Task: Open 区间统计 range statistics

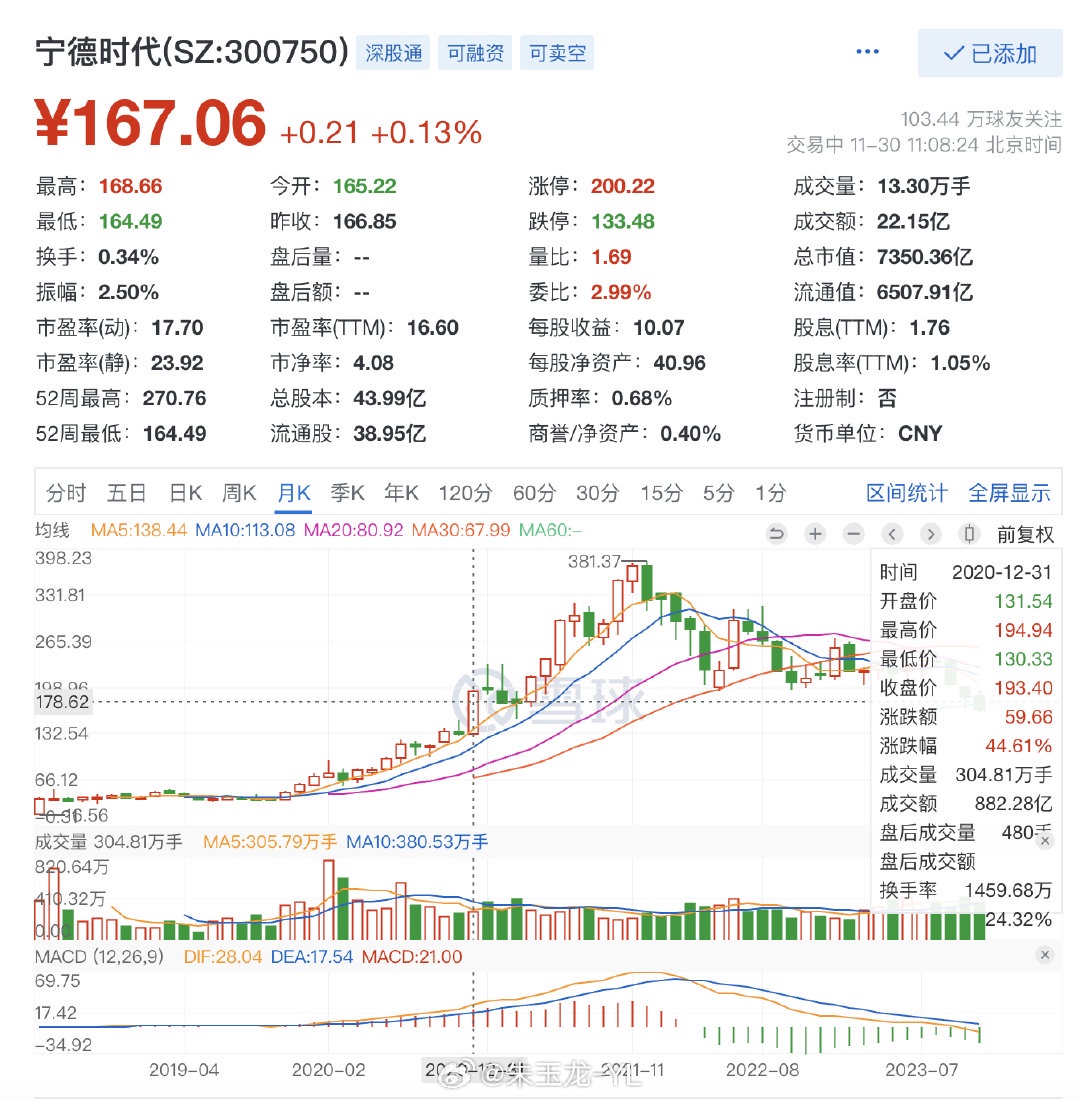Action: click(x=906, y=493)
